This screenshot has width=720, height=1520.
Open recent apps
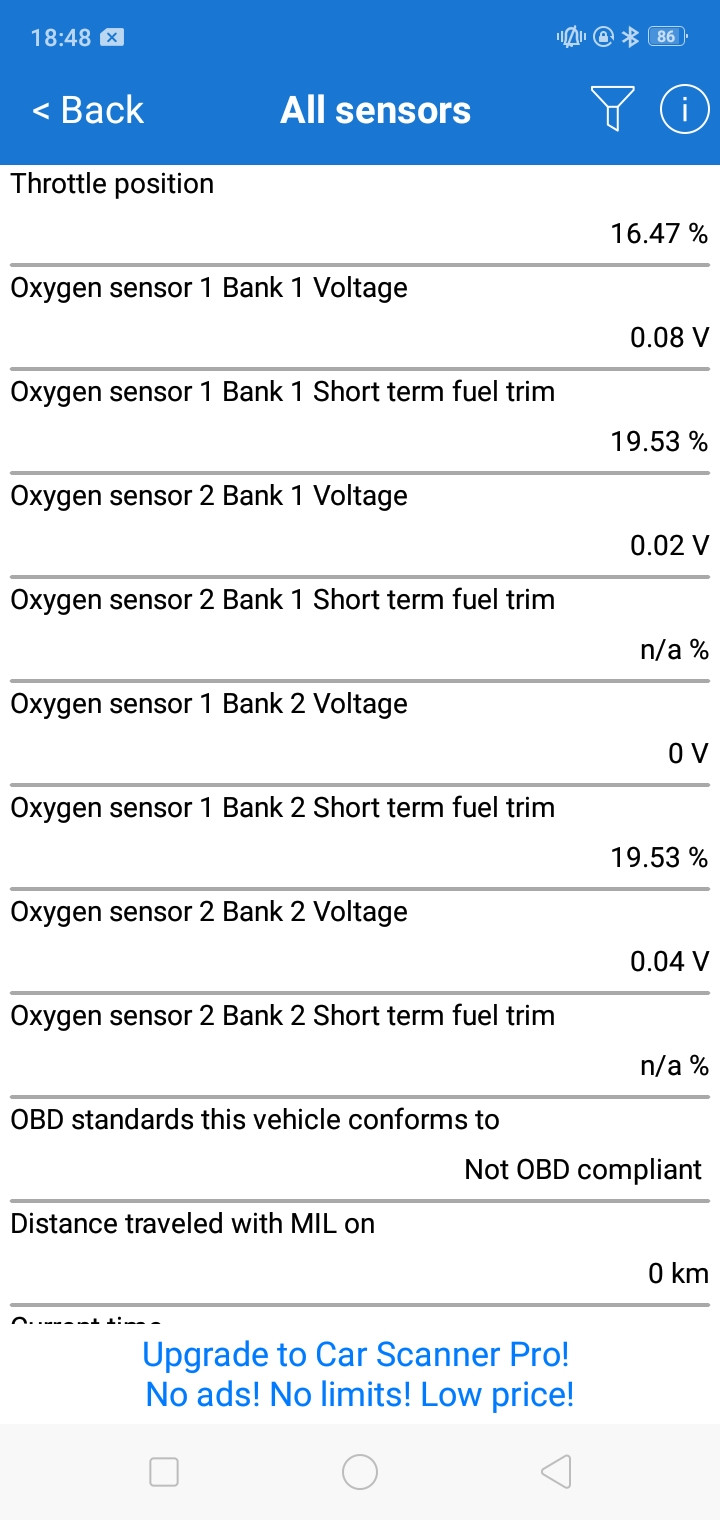[x=164, y=1472]
